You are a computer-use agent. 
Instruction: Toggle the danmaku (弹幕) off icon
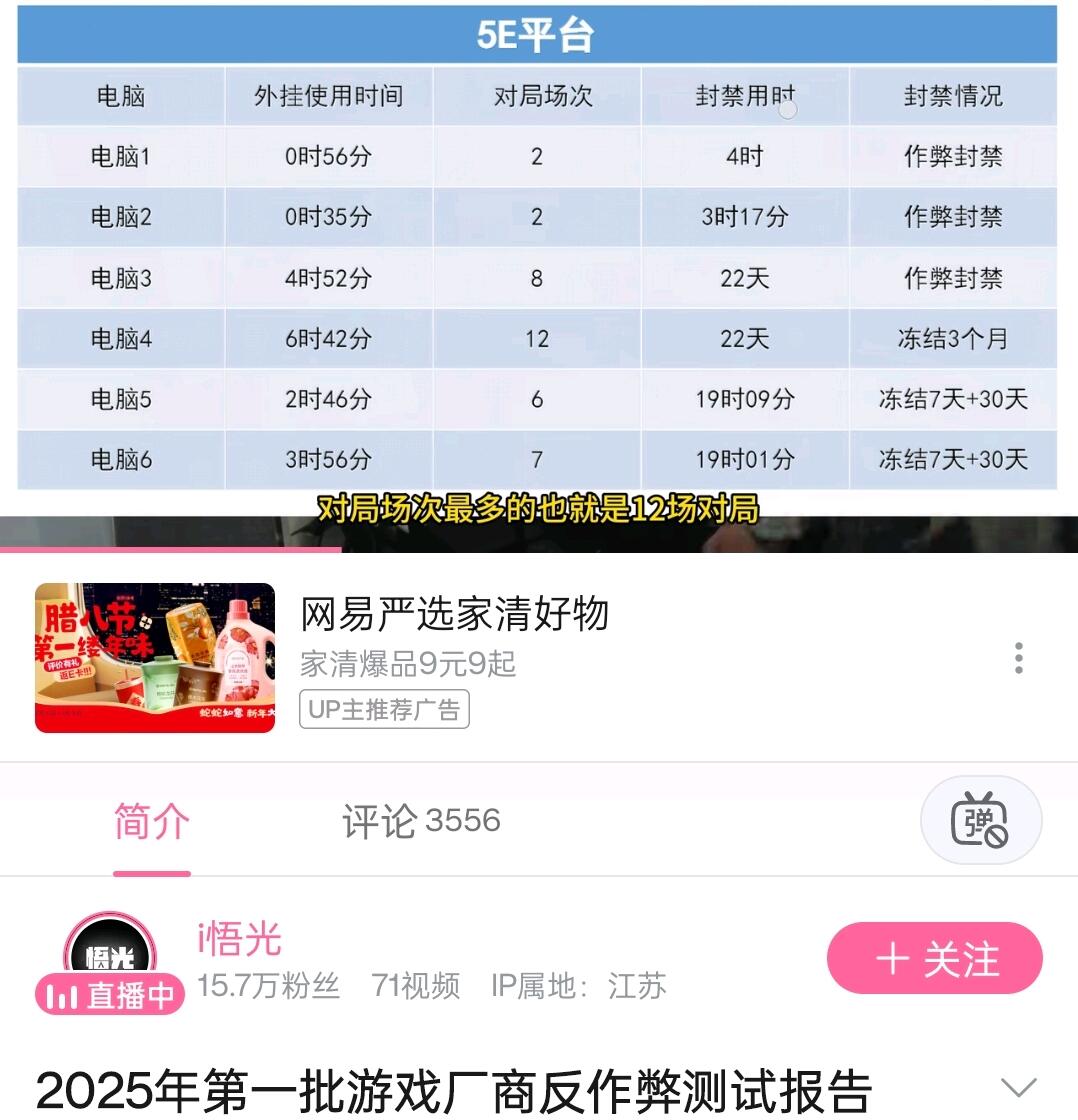[x=982, y=820]
